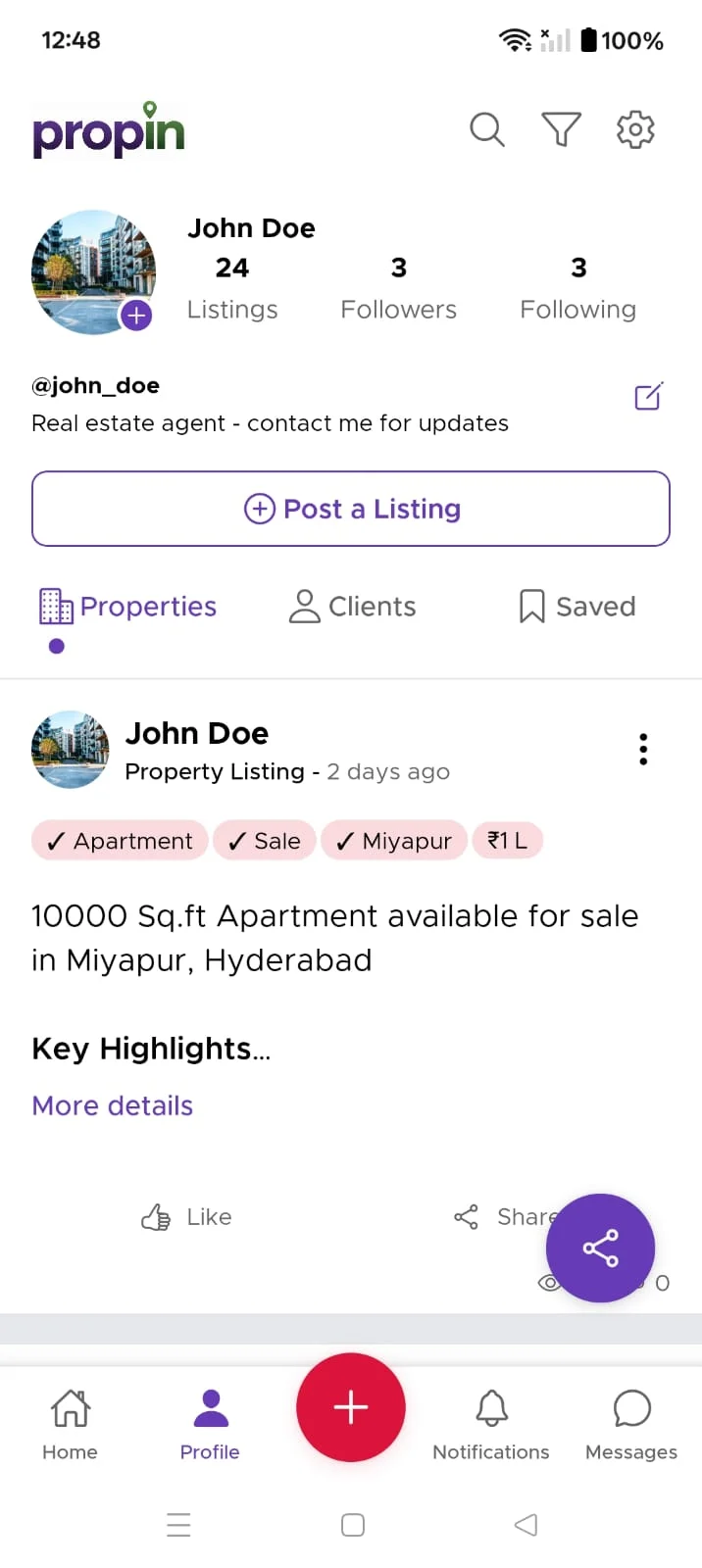Switch to the Saved tab

point(577,607)
